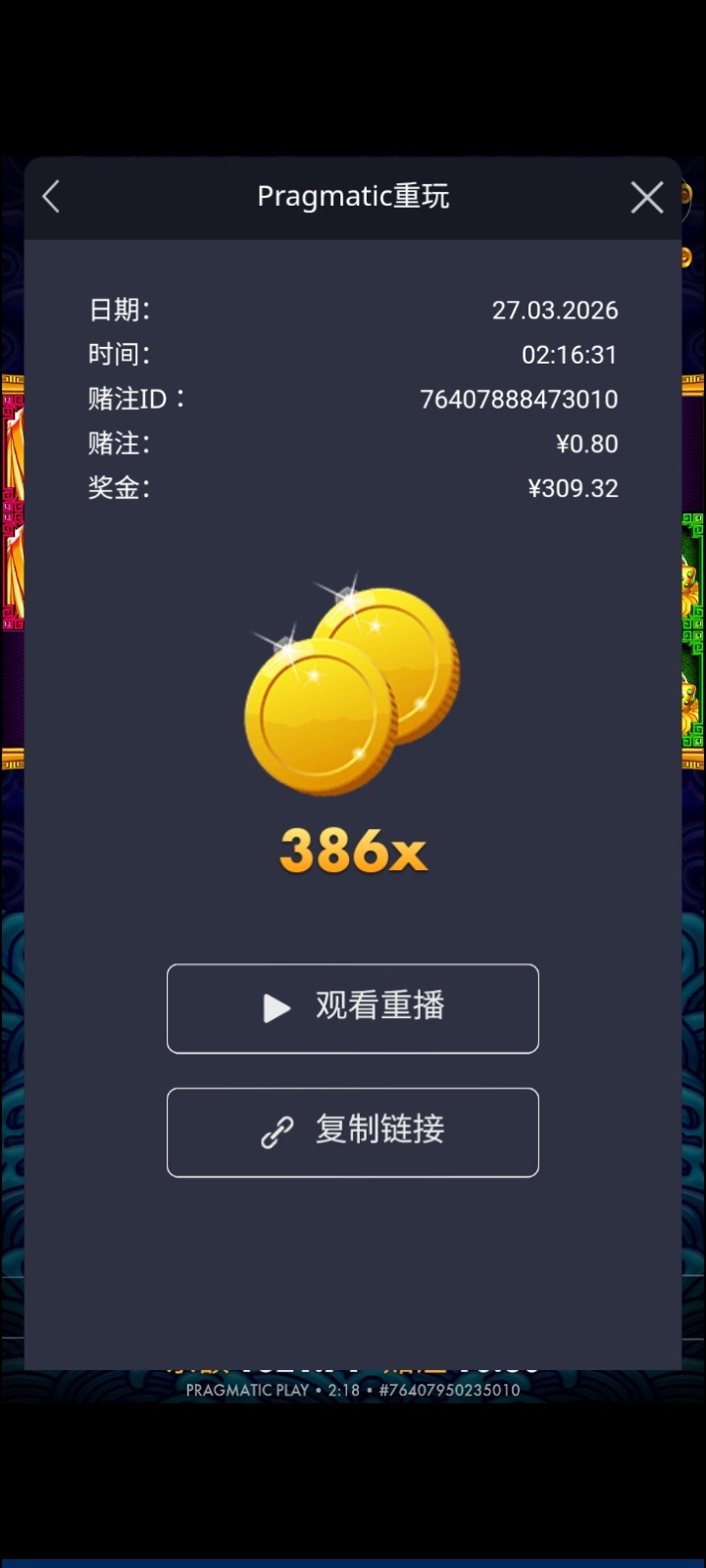Click the 复制链接 copy link button
The width and height of the screenshot is (706, 1568).
(353, 1132)
